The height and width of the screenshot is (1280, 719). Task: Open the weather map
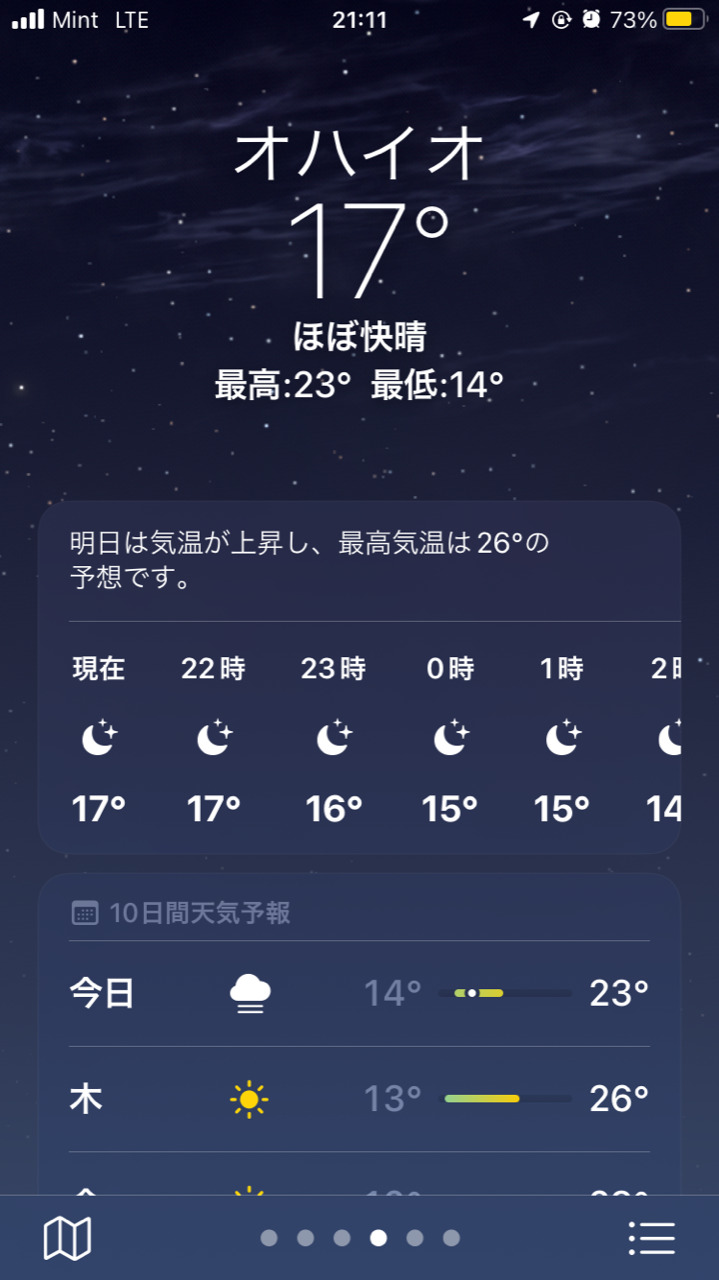(67, 1238)
